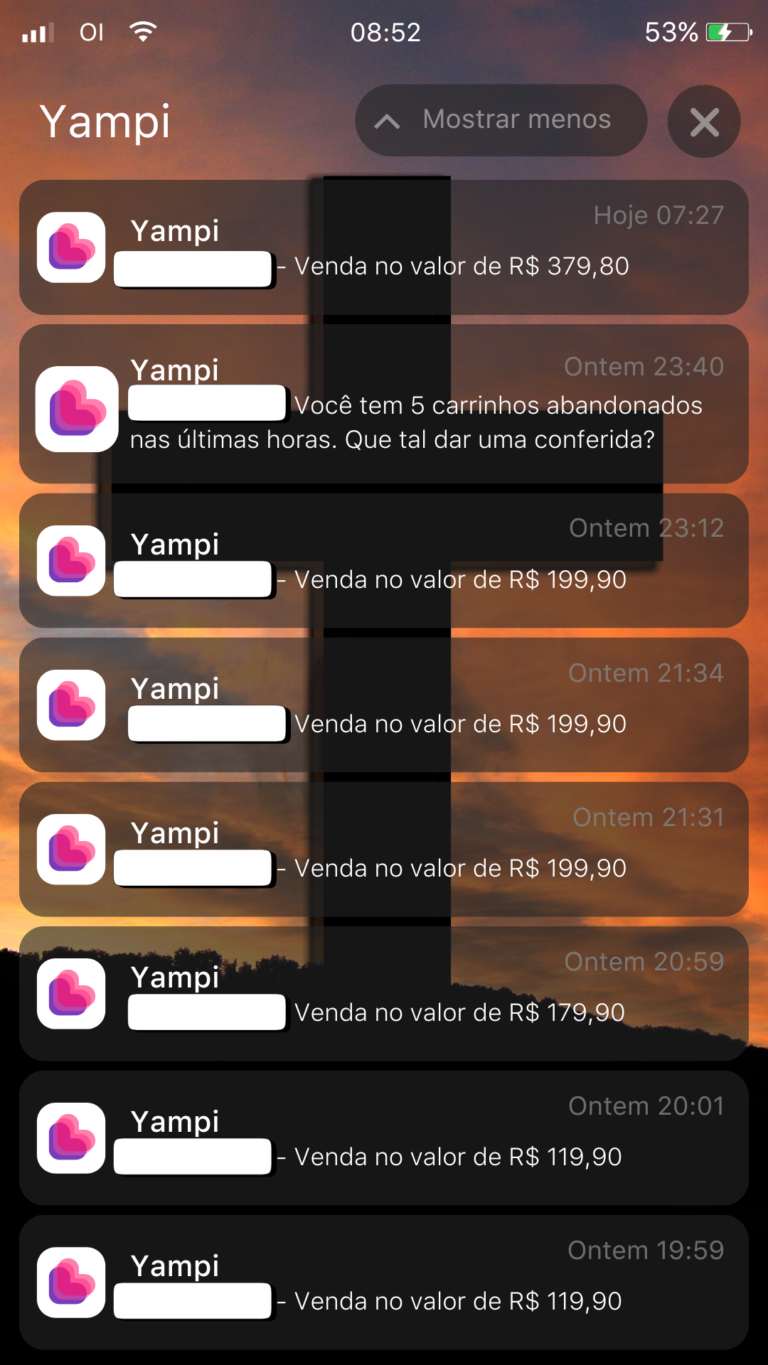This screenshot has width=768, height=1365.
Task: Tap the Yampi heart logo on the 19:59 notification
Action: [70, 1281]
